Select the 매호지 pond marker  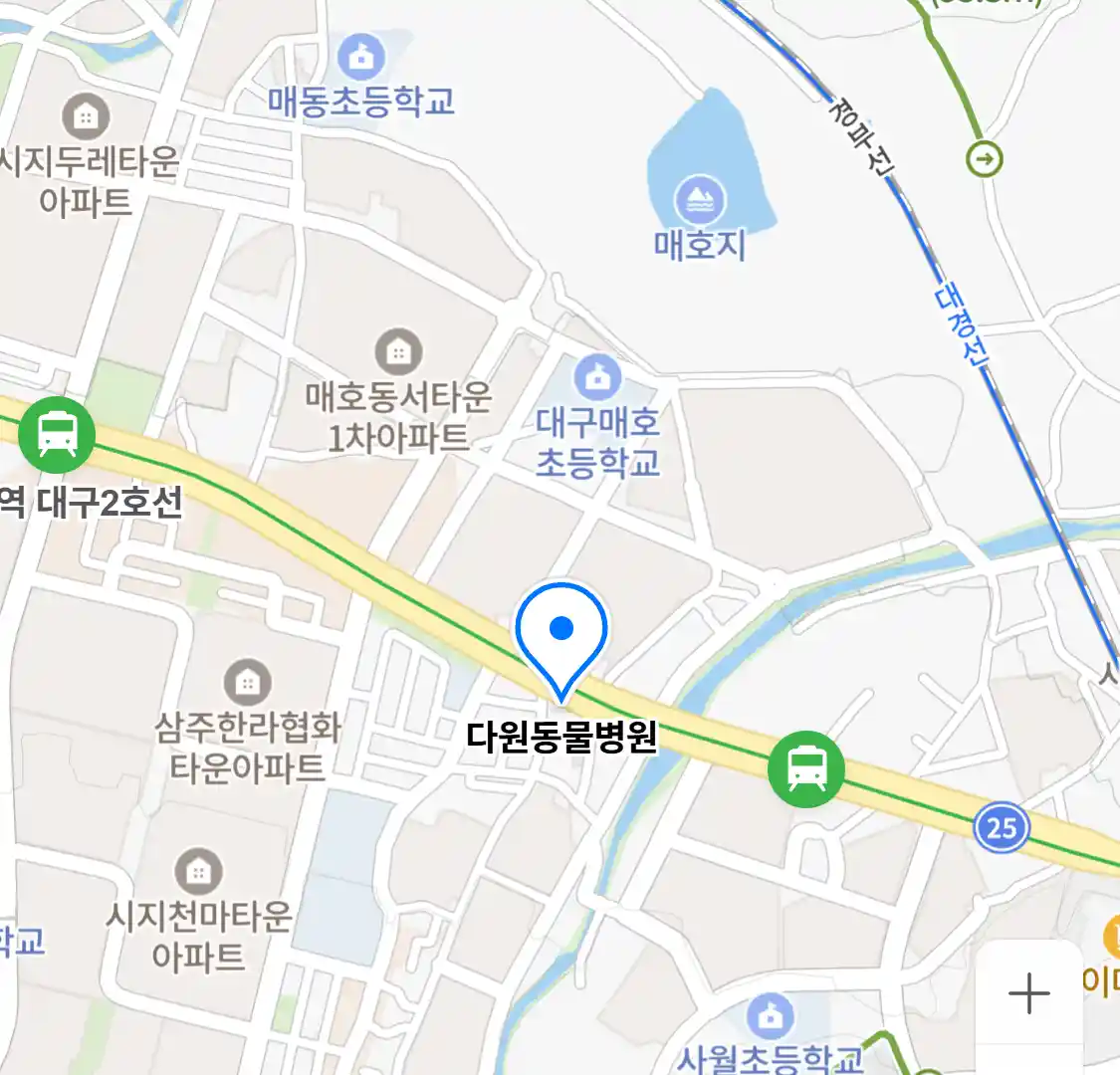coord(700,201)
